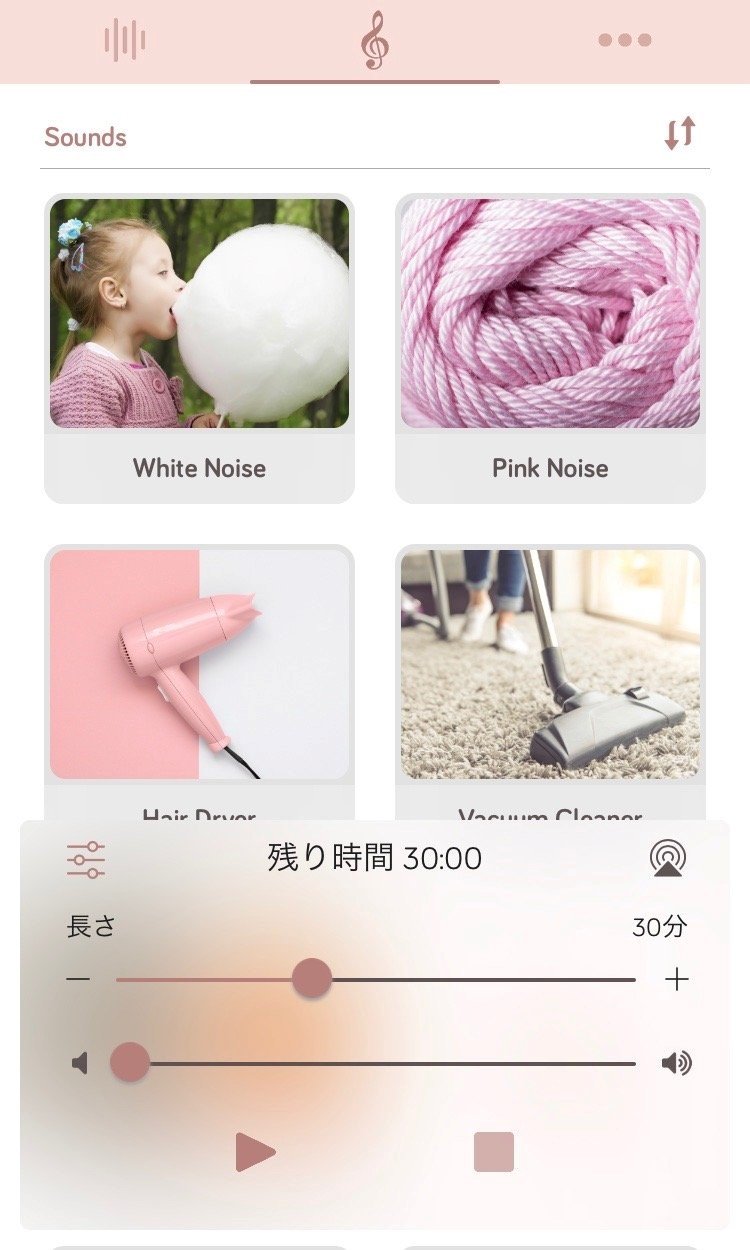The width and height of the screenshot is (750, 1250).
Task: Select the treble clef sounds tab
Action: (375, 41)
